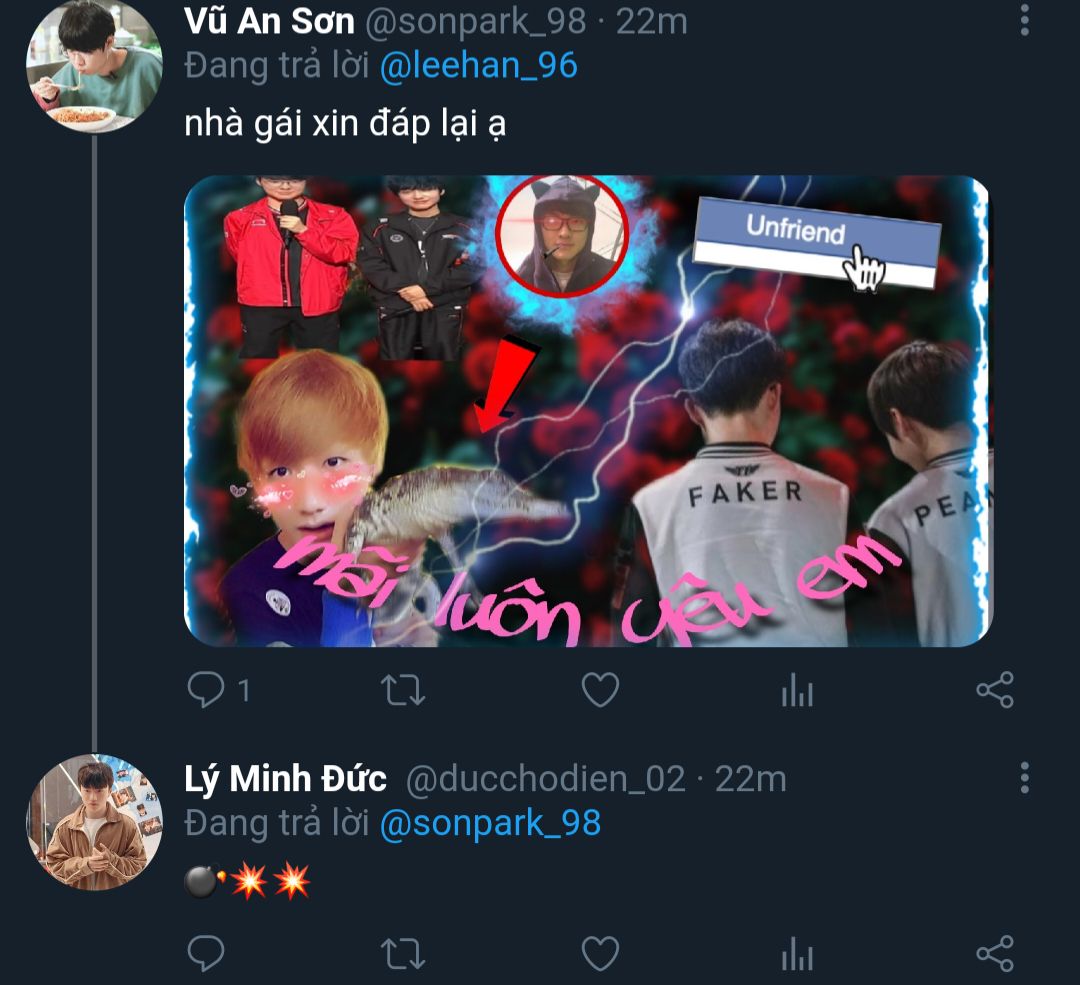Reply to Lý Minh Đức's tweet
This screenshot has height=985, width=1080.
coord(206,953)
